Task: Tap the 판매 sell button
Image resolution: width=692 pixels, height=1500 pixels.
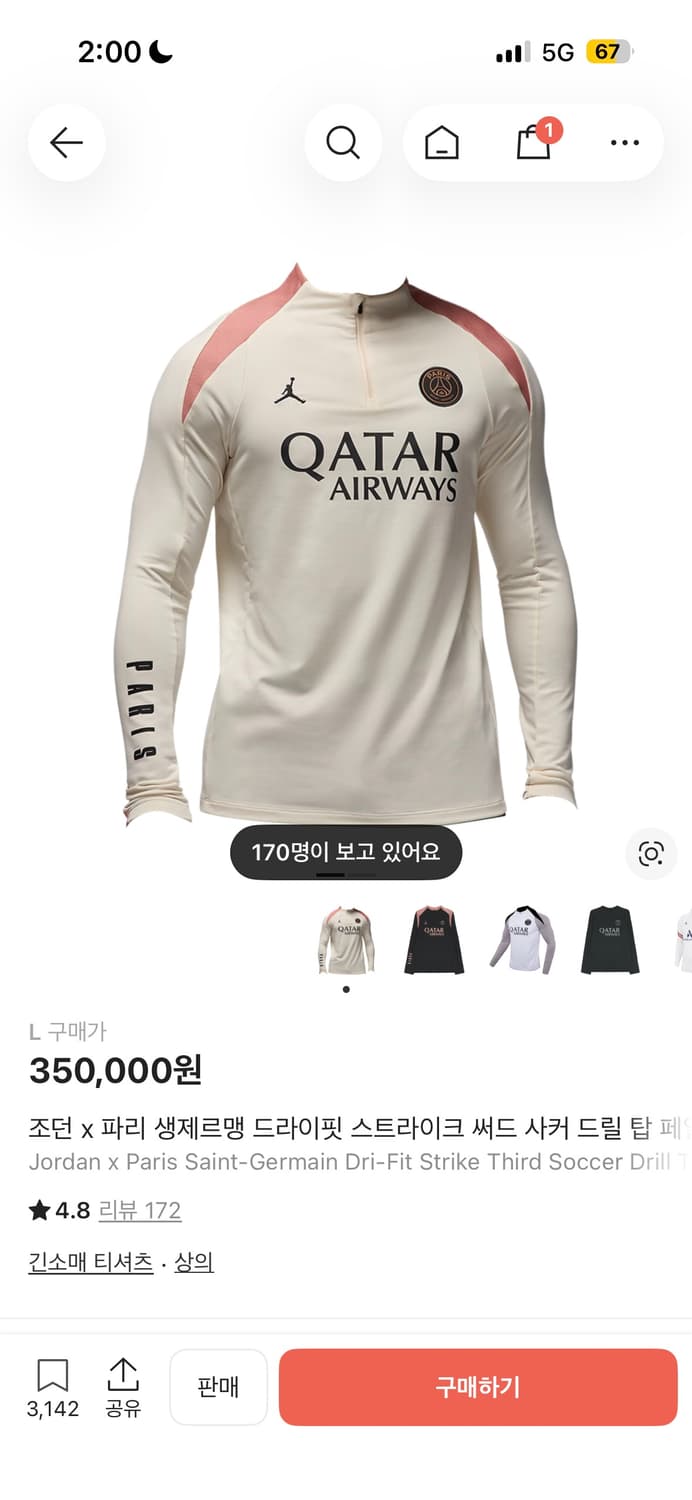Action: [218, 1387]
